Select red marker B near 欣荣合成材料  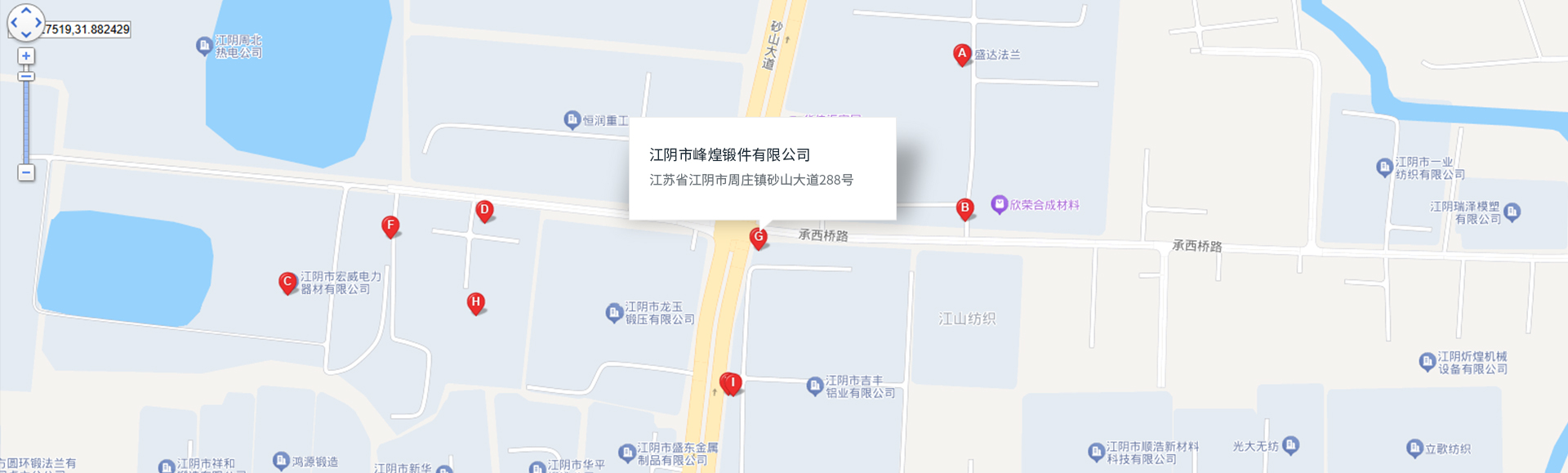tap(964, 208)
